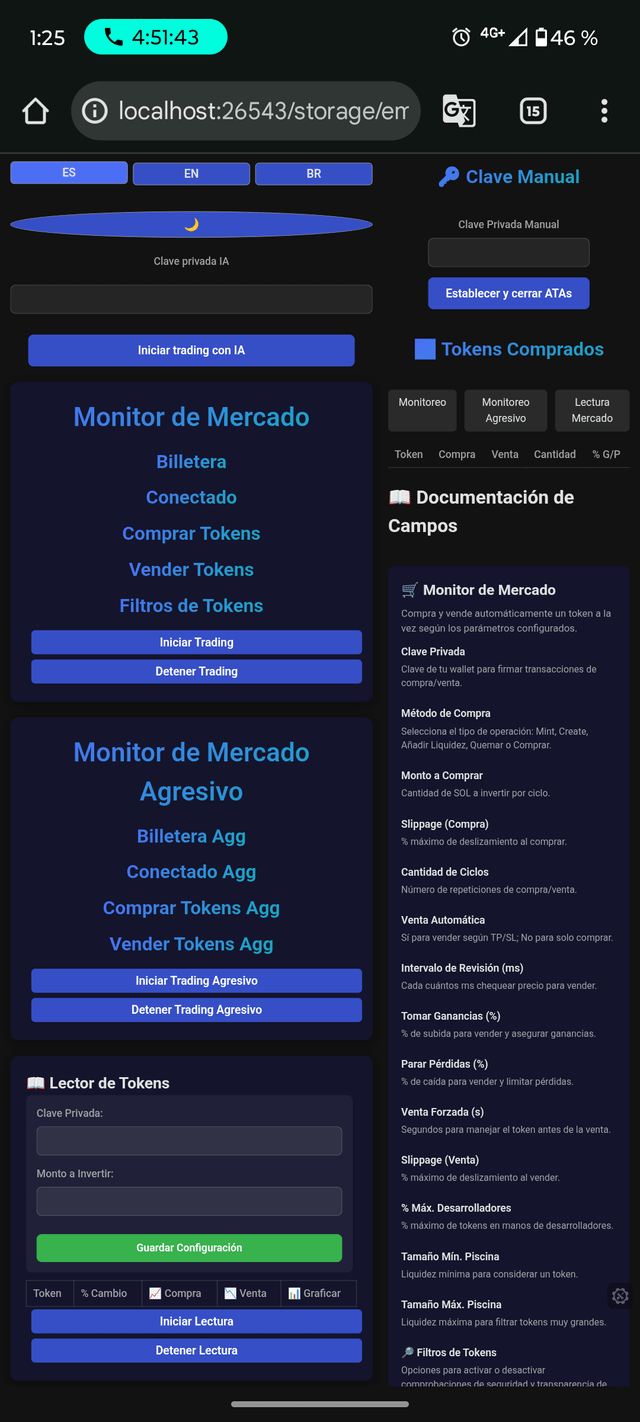The height and width of the screenshot is (1422, 640).
Task: Tap Iniciar Lectura
Action: coord(196,1321)
